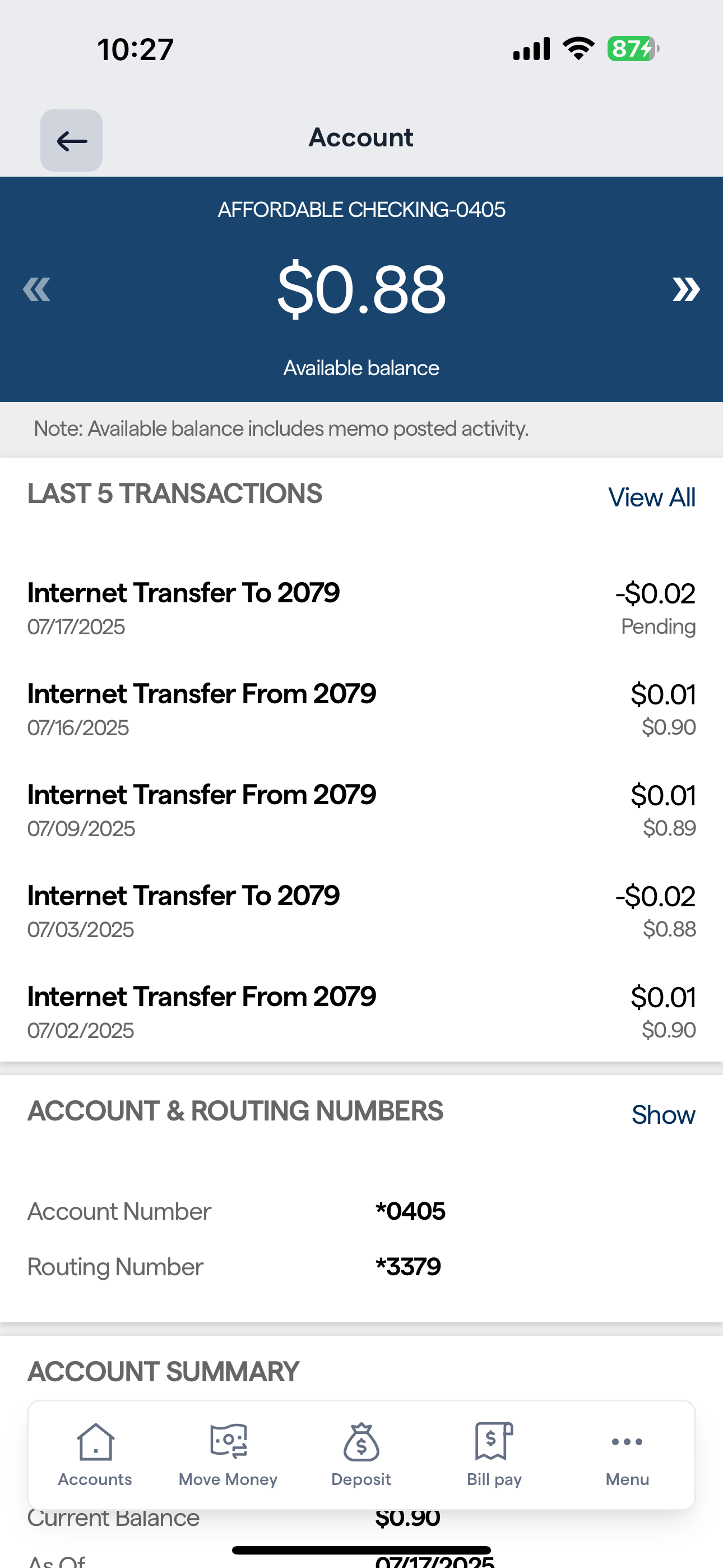Screen dimensions: 723x1568
Task: Select the Menu tab label
Action: coord(627,1479)
